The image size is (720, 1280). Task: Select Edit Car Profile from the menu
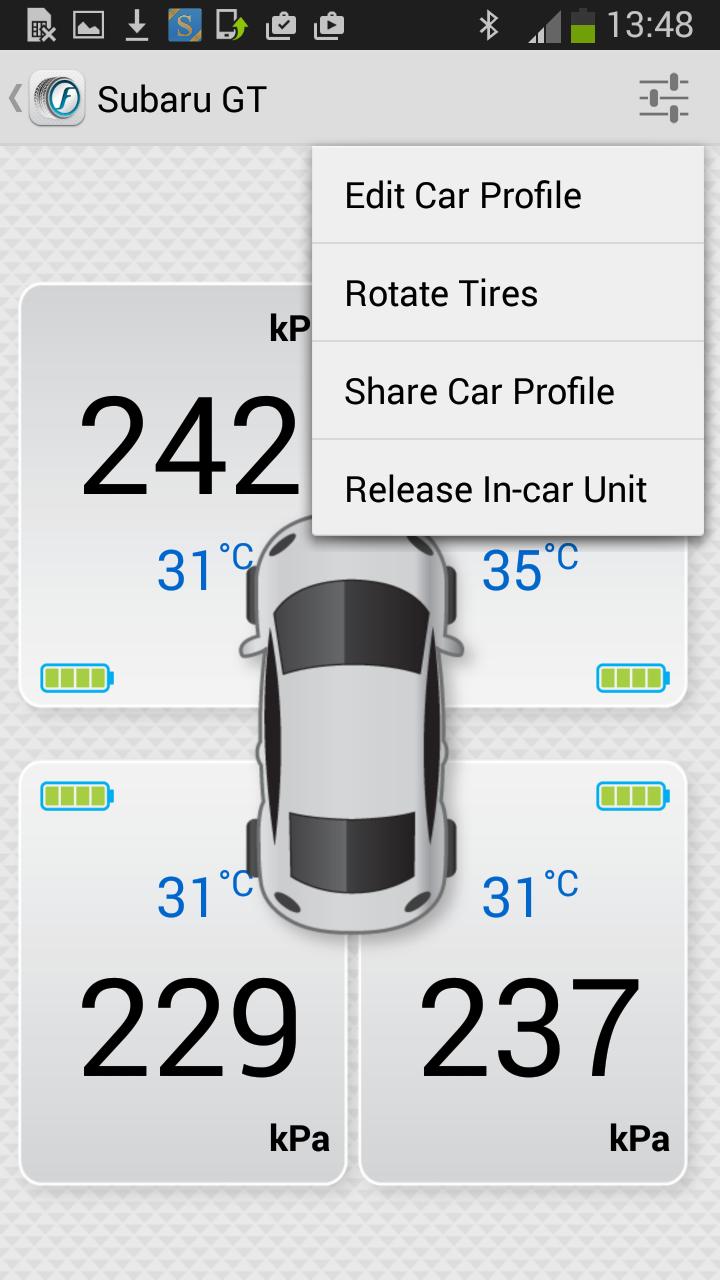462,195
